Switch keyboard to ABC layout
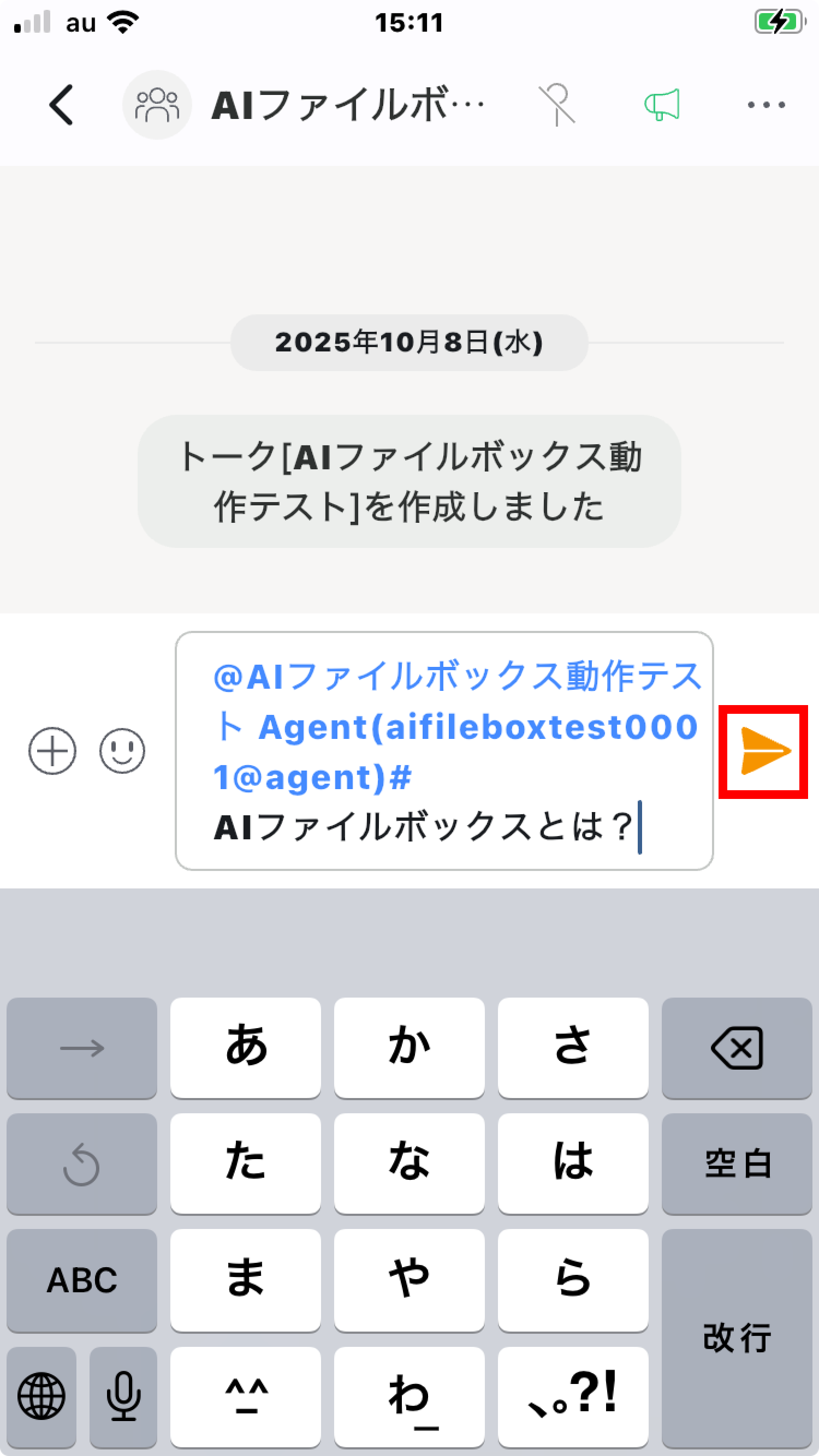Image resolution: width=819 pixels, height=1456 pixels. [x=81, y=1280]
